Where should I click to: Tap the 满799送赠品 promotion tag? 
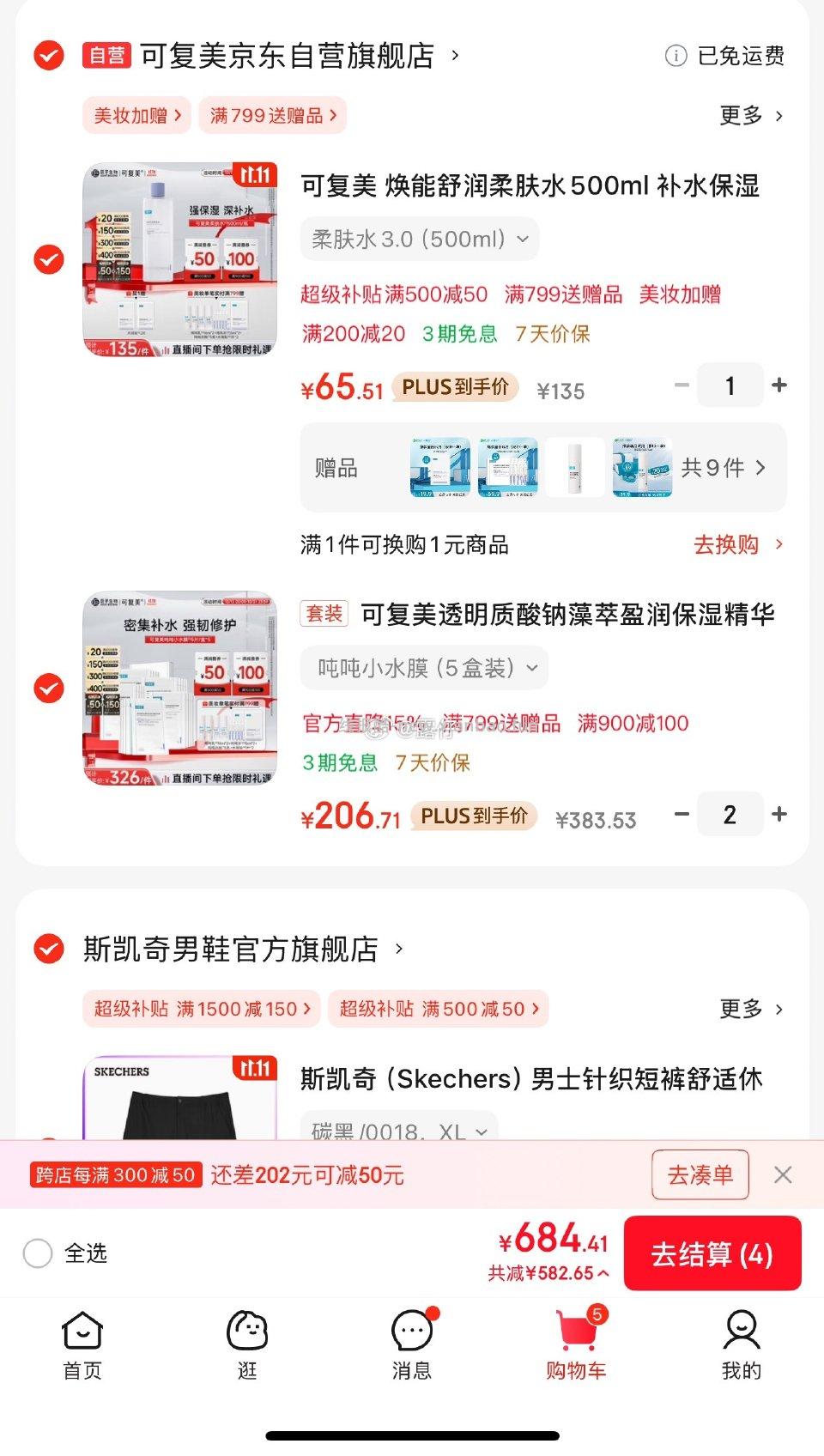coord(271,116)
